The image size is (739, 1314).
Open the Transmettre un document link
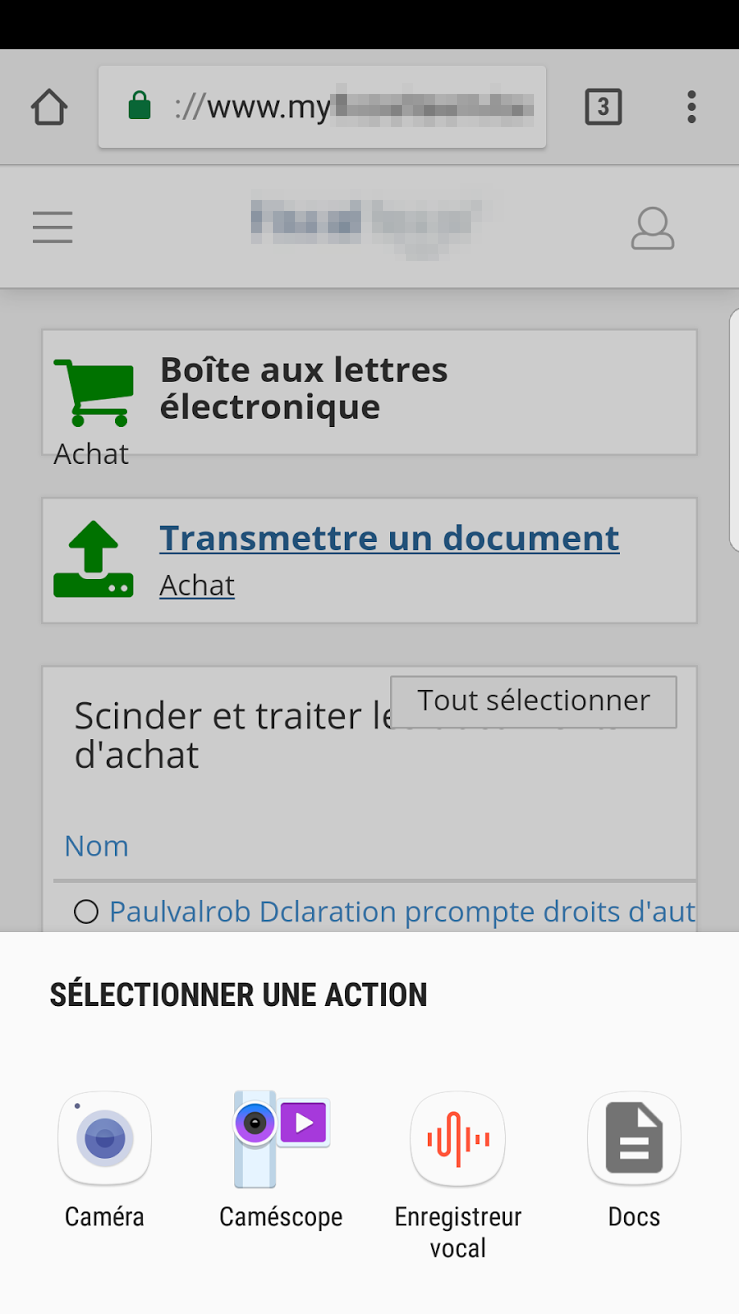(x=389, y=538)
